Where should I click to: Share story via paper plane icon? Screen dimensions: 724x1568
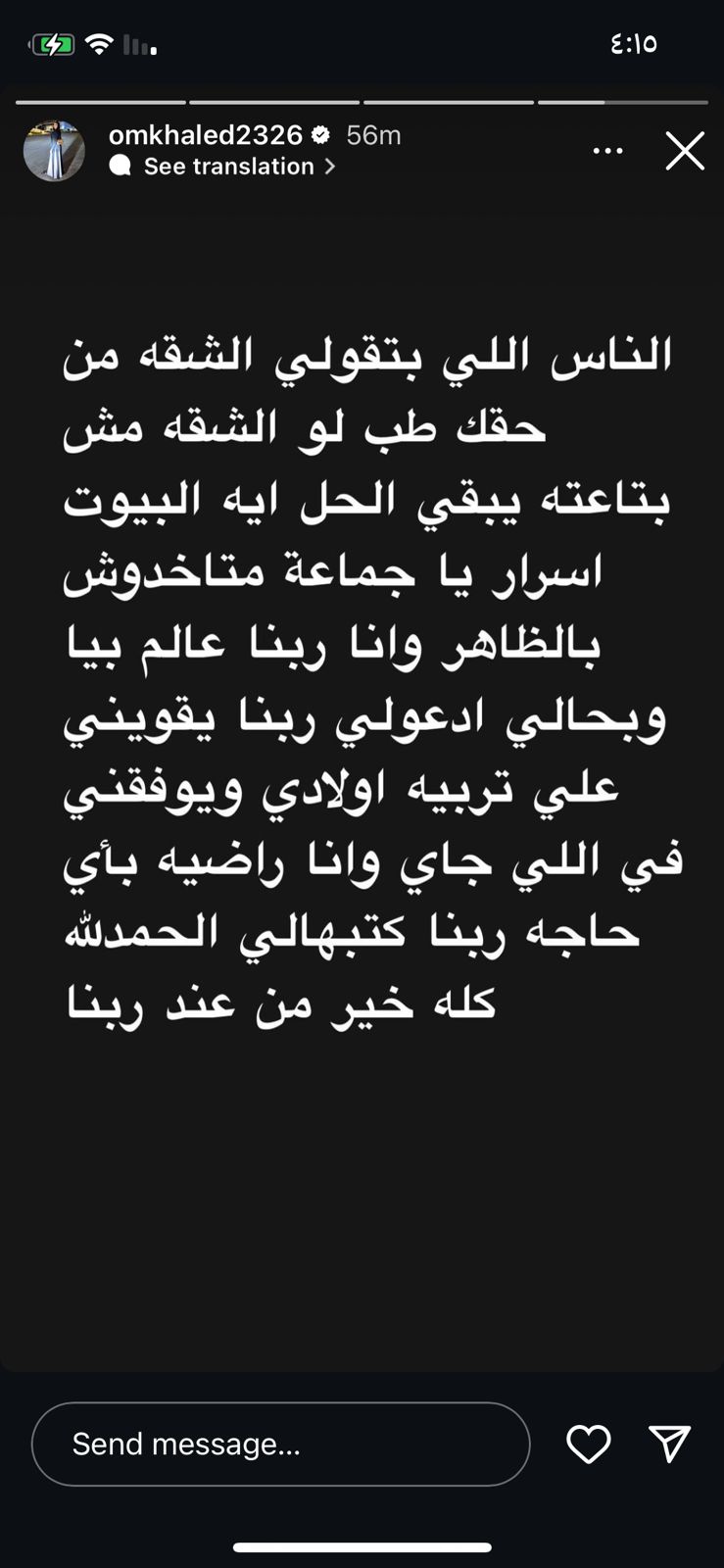(670, 1444)
